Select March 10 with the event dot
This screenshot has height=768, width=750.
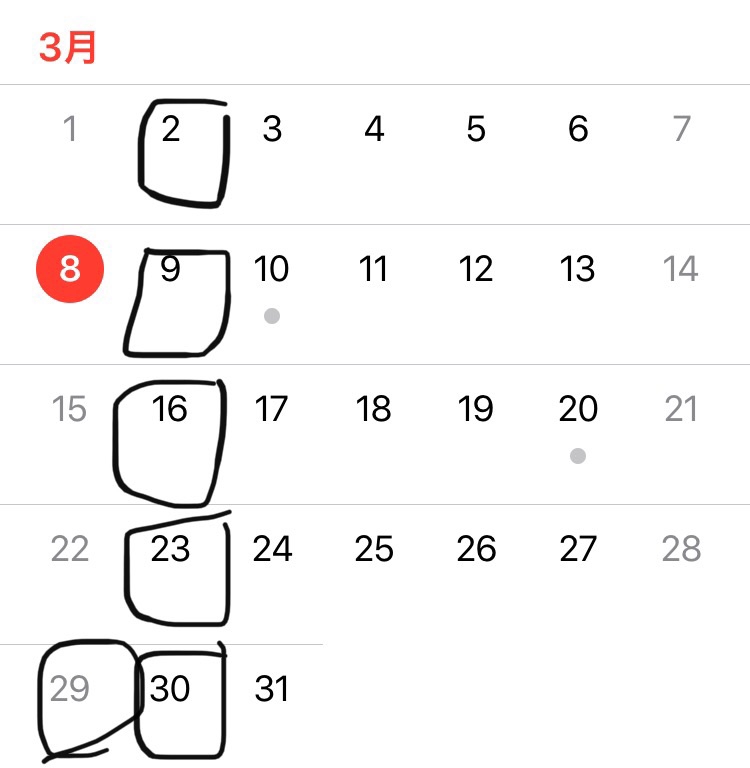pyautogui.click(x=272, y=270)
